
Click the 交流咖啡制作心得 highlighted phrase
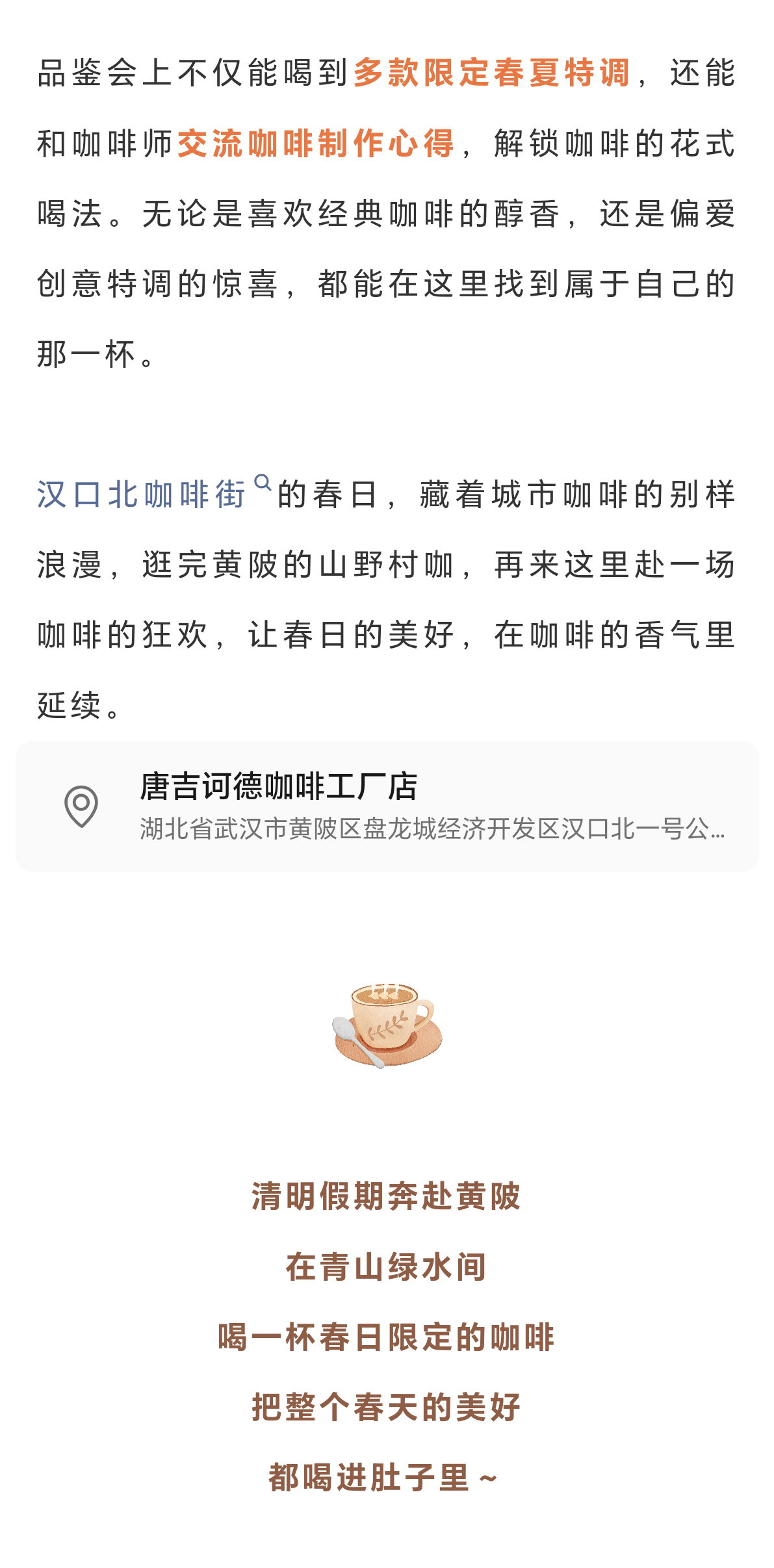tap(316, 142)
